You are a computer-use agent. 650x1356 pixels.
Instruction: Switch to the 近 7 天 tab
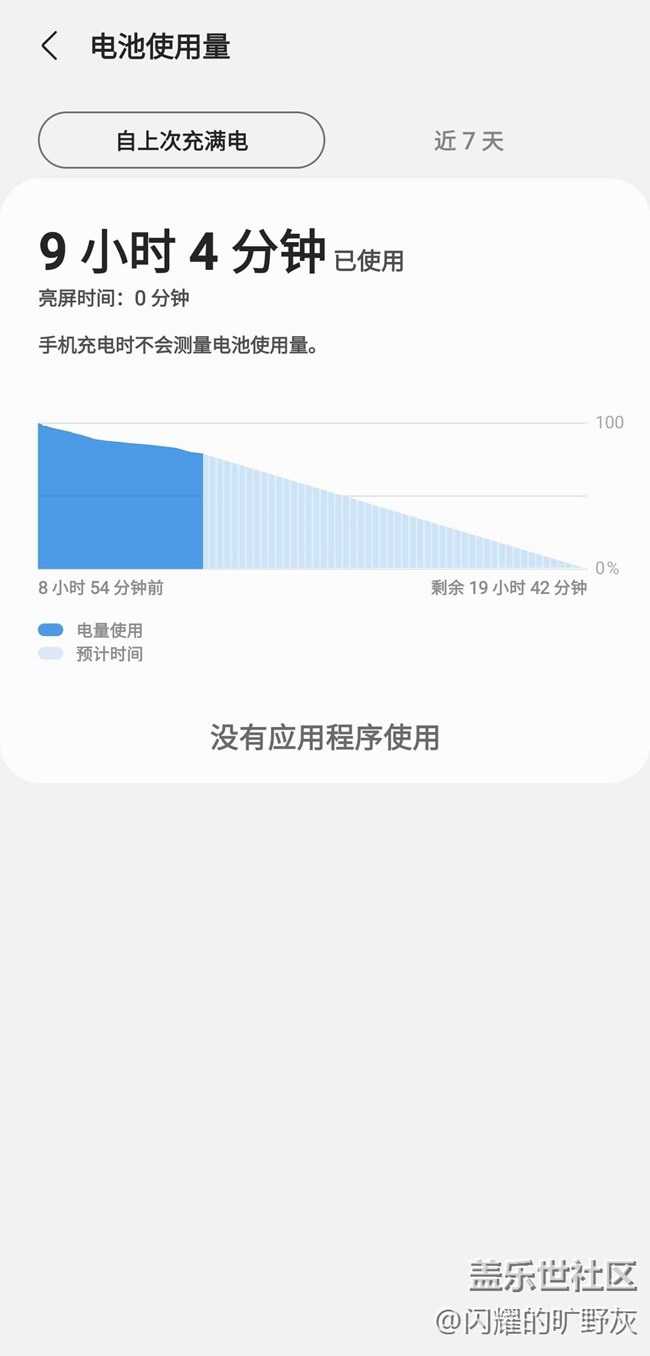pos(468,140)
